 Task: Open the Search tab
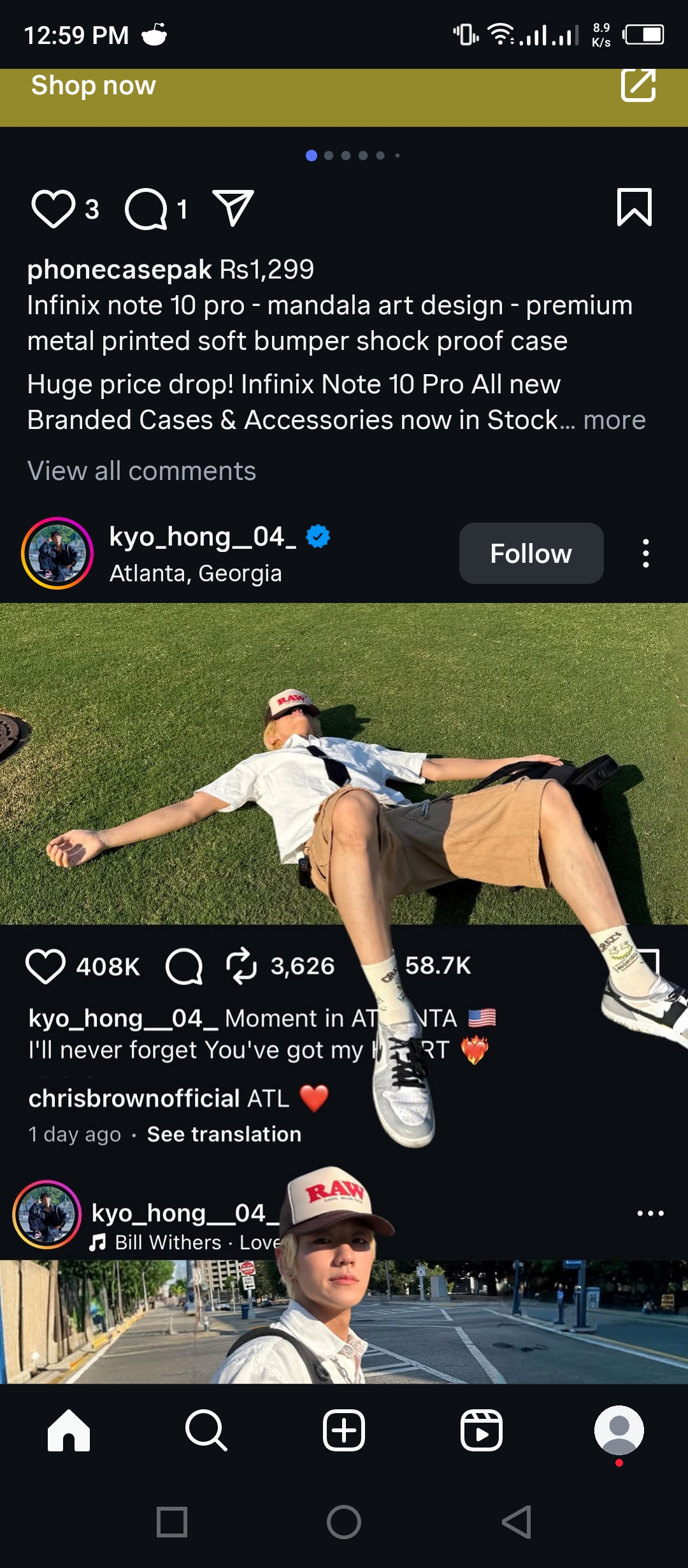pos(206,1430)
